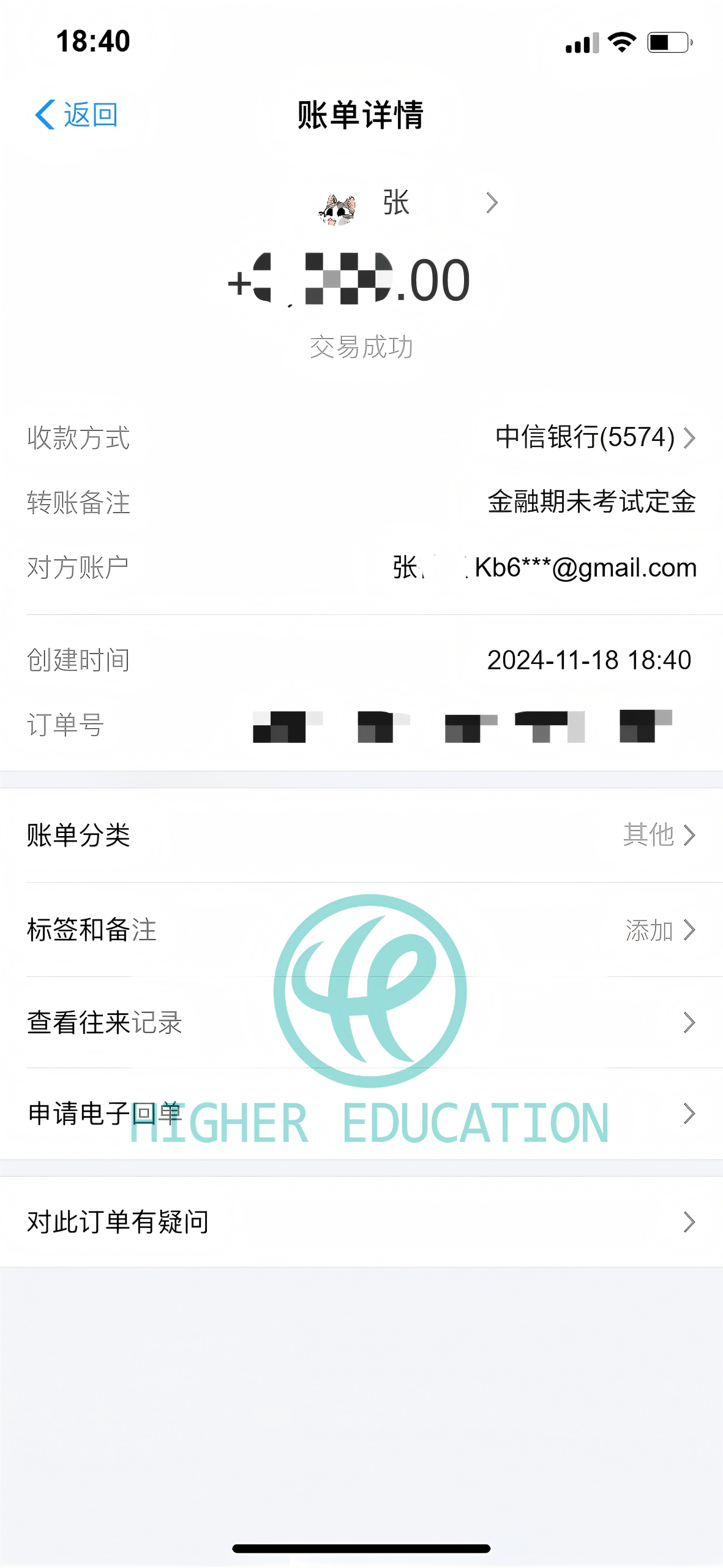Open the Wi-Fi status icon
This screenshot has height=1568, width=723.
click(620, 42)
